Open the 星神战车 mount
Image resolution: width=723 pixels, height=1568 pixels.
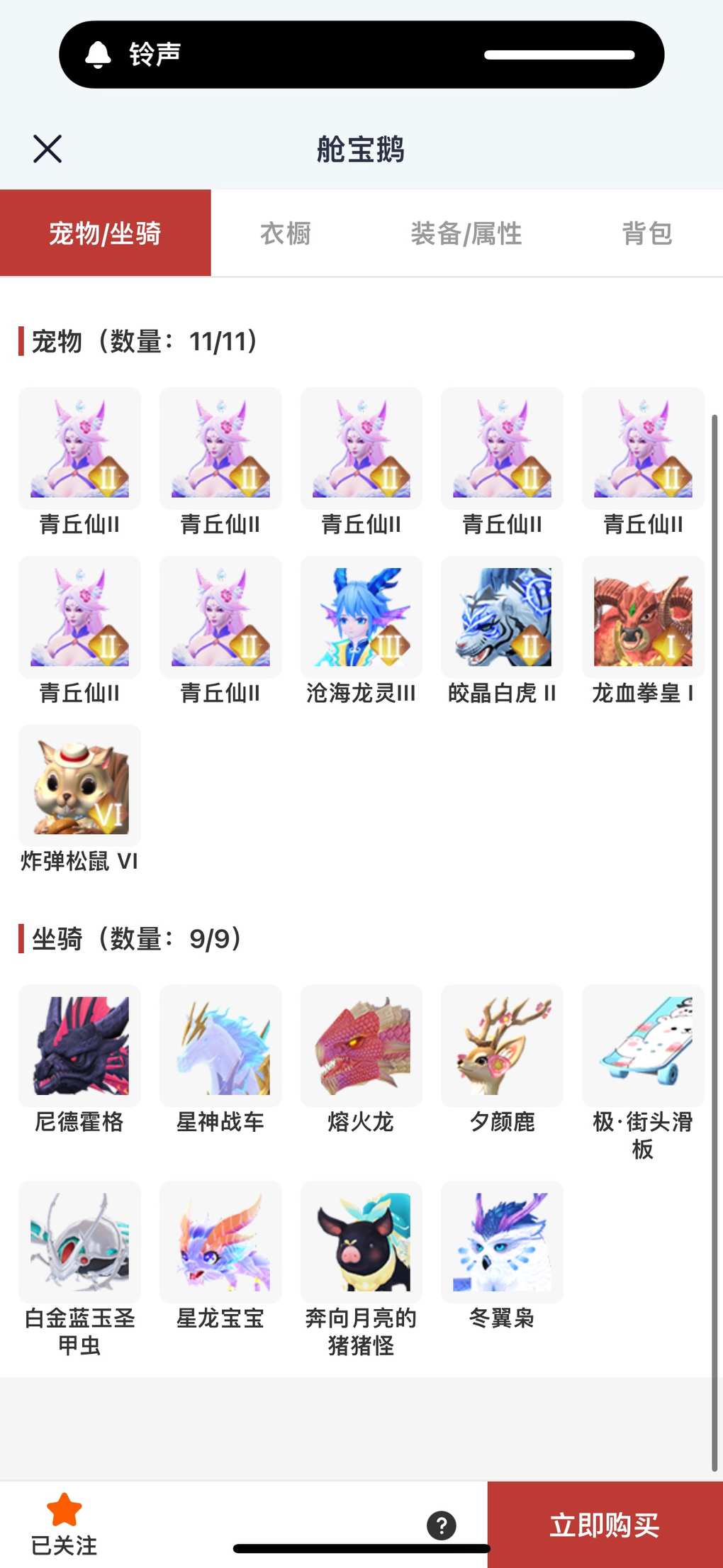(220, 1045)
